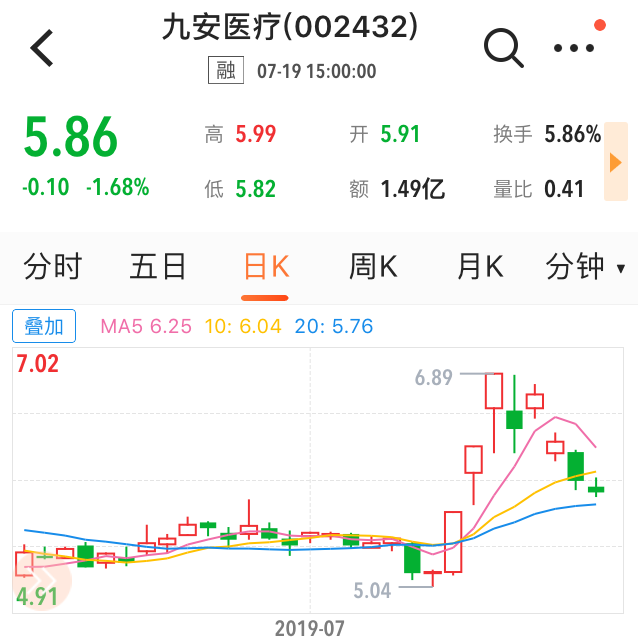Switch to the 分时 chart tab

[53, 267]
